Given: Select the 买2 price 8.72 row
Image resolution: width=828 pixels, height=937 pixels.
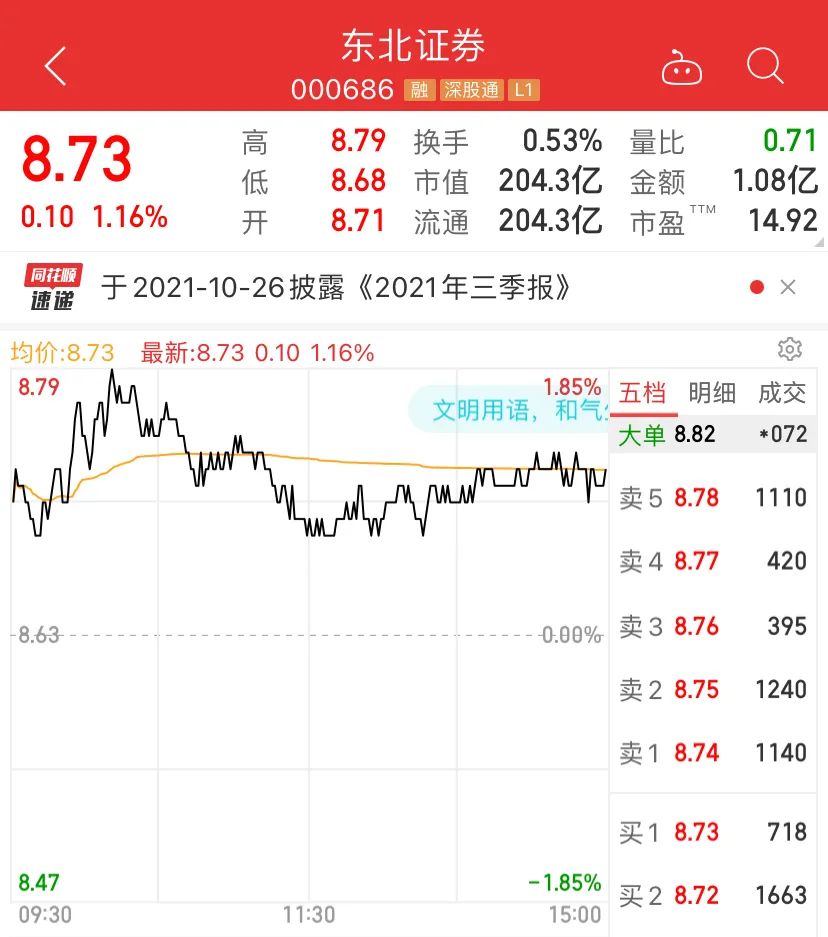Looking at the screenshot, I should coord(713,896).
